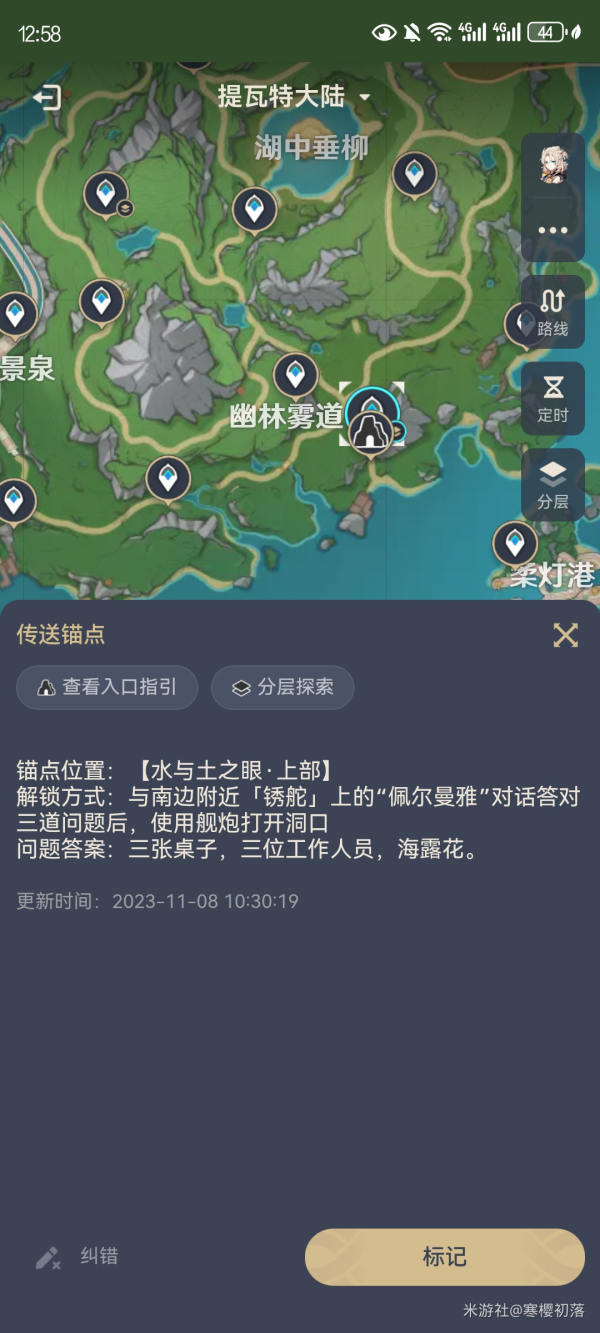
Task: Open the 分层 layers tool
Action: pyautogui.click(x=553, y=485)
